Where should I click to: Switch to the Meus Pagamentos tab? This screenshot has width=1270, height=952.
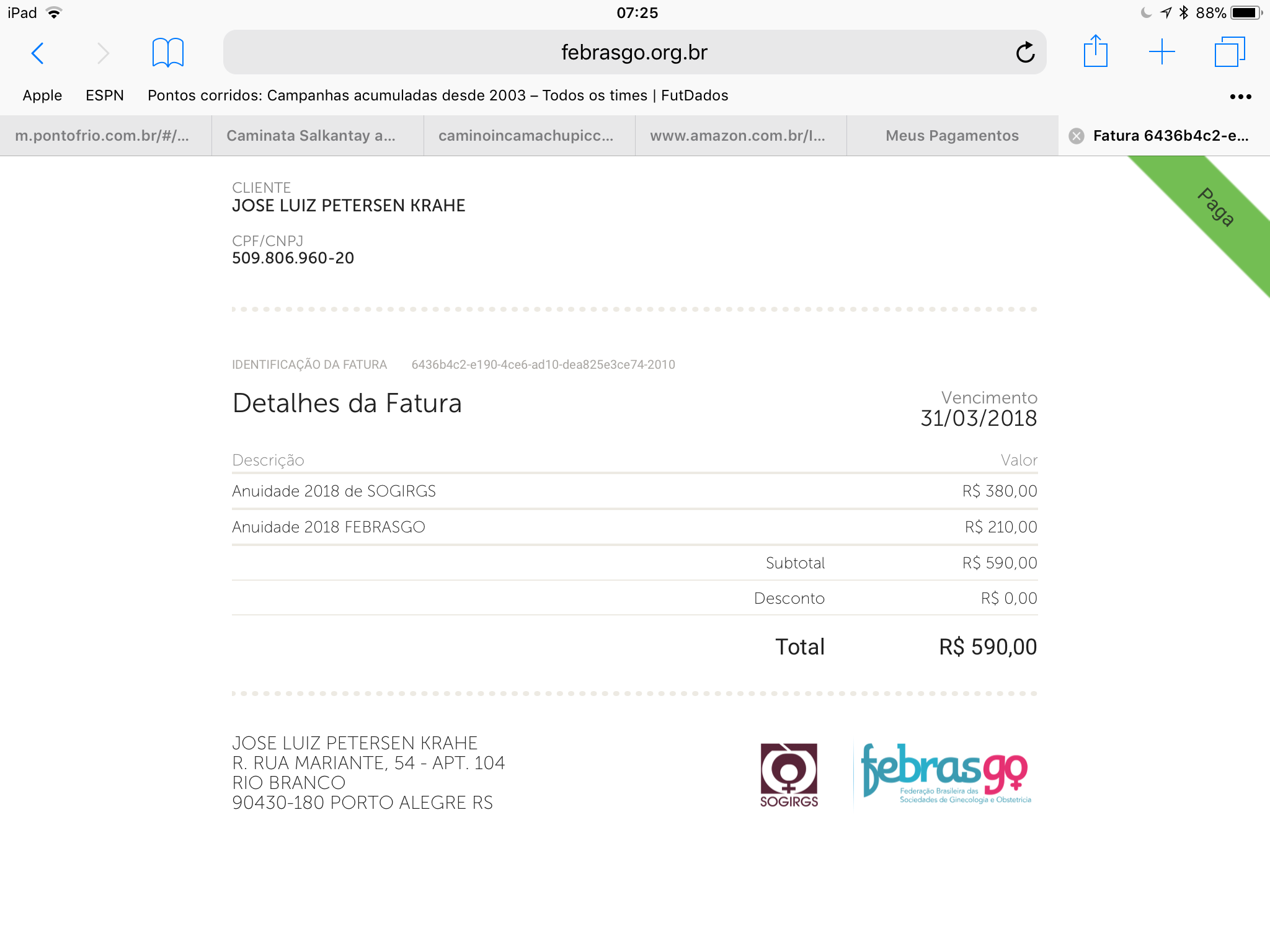[952, 136]
